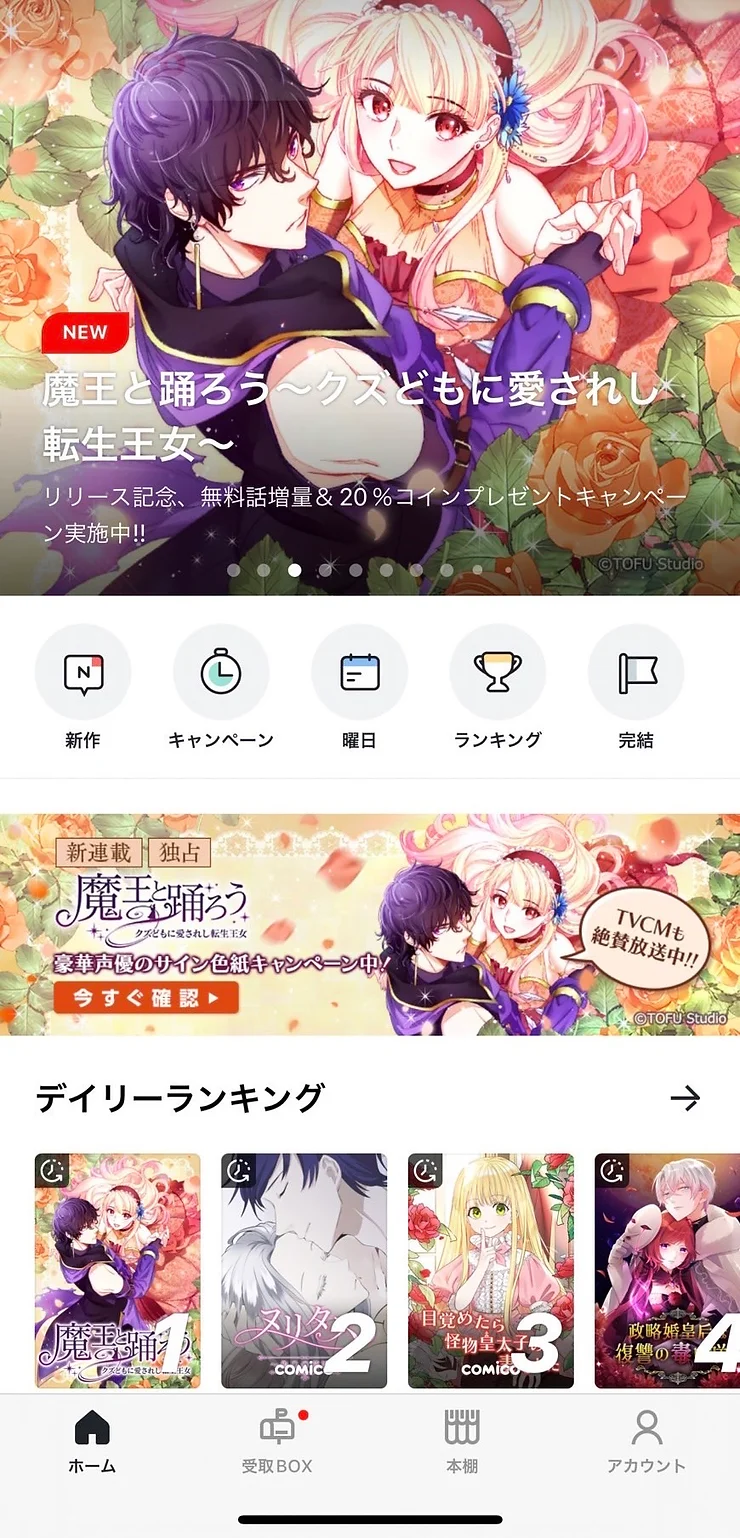
Task: Switch to the 本棚 bookshelf tab
Action: [x=462, y=1441]
